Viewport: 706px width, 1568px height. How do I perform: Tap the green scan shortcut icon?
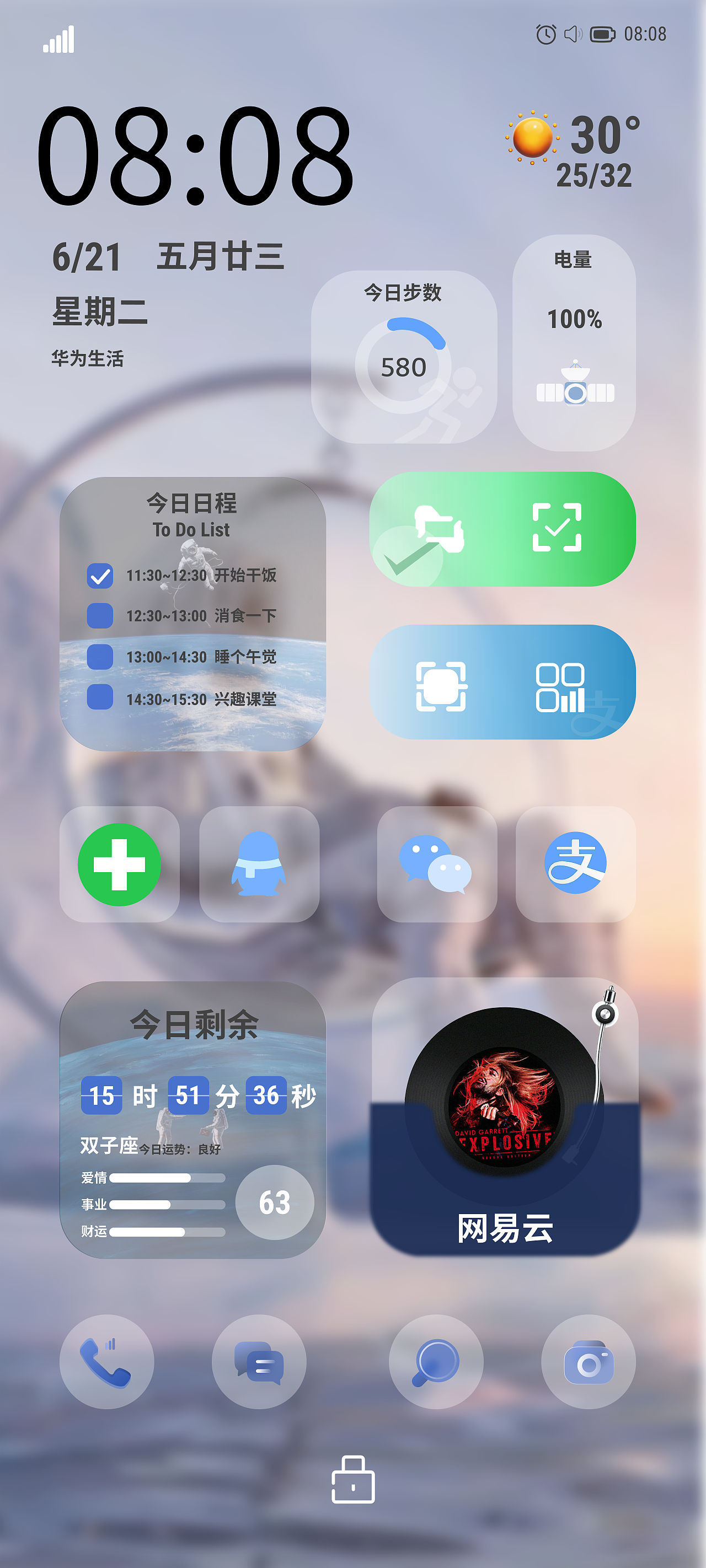coord(556,528)
